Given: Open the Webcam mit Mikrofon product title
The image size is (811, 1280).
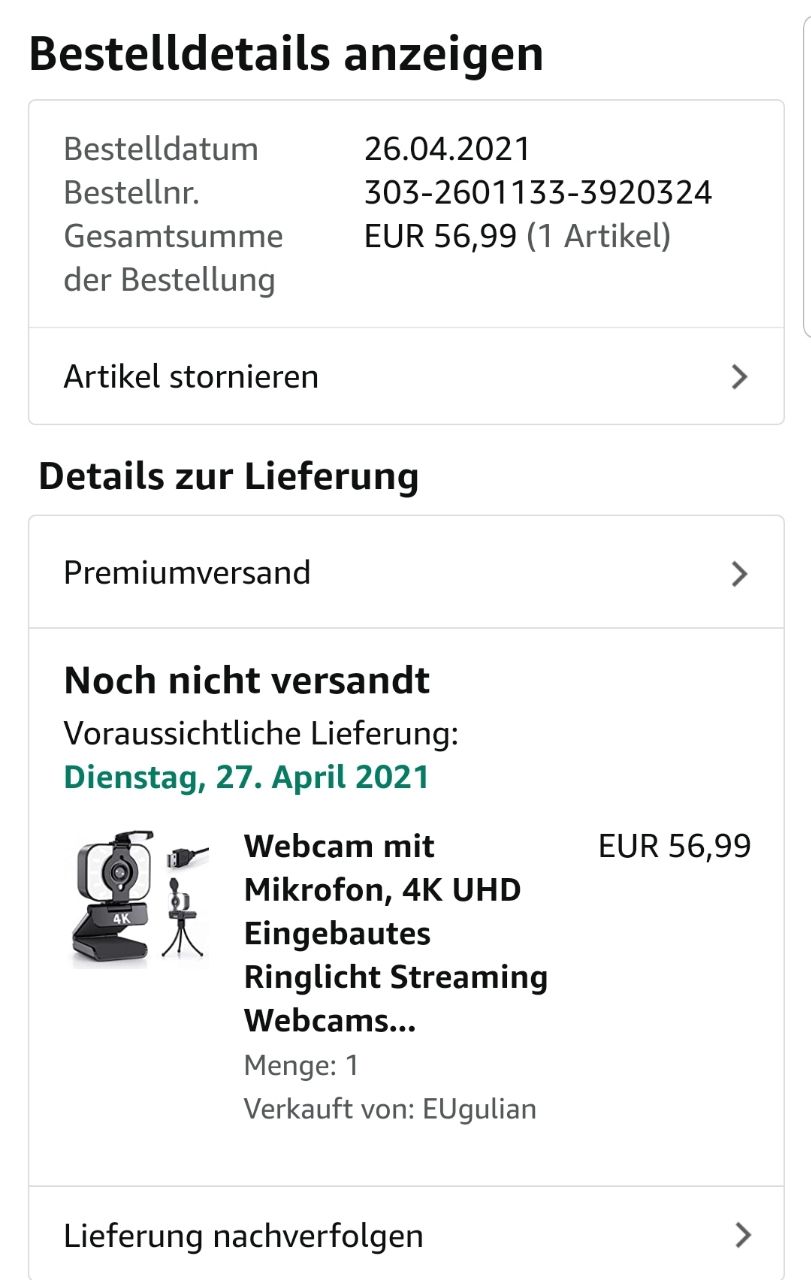Looking at the screenshot, I should point(395,932).
